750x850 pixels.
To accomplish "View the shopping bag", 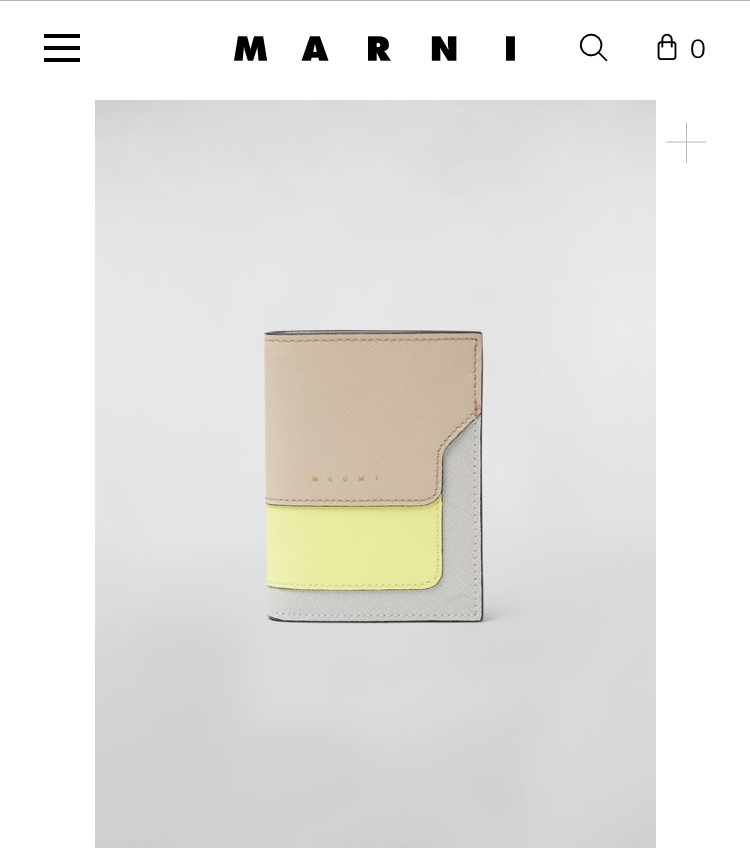I will 680,48.
